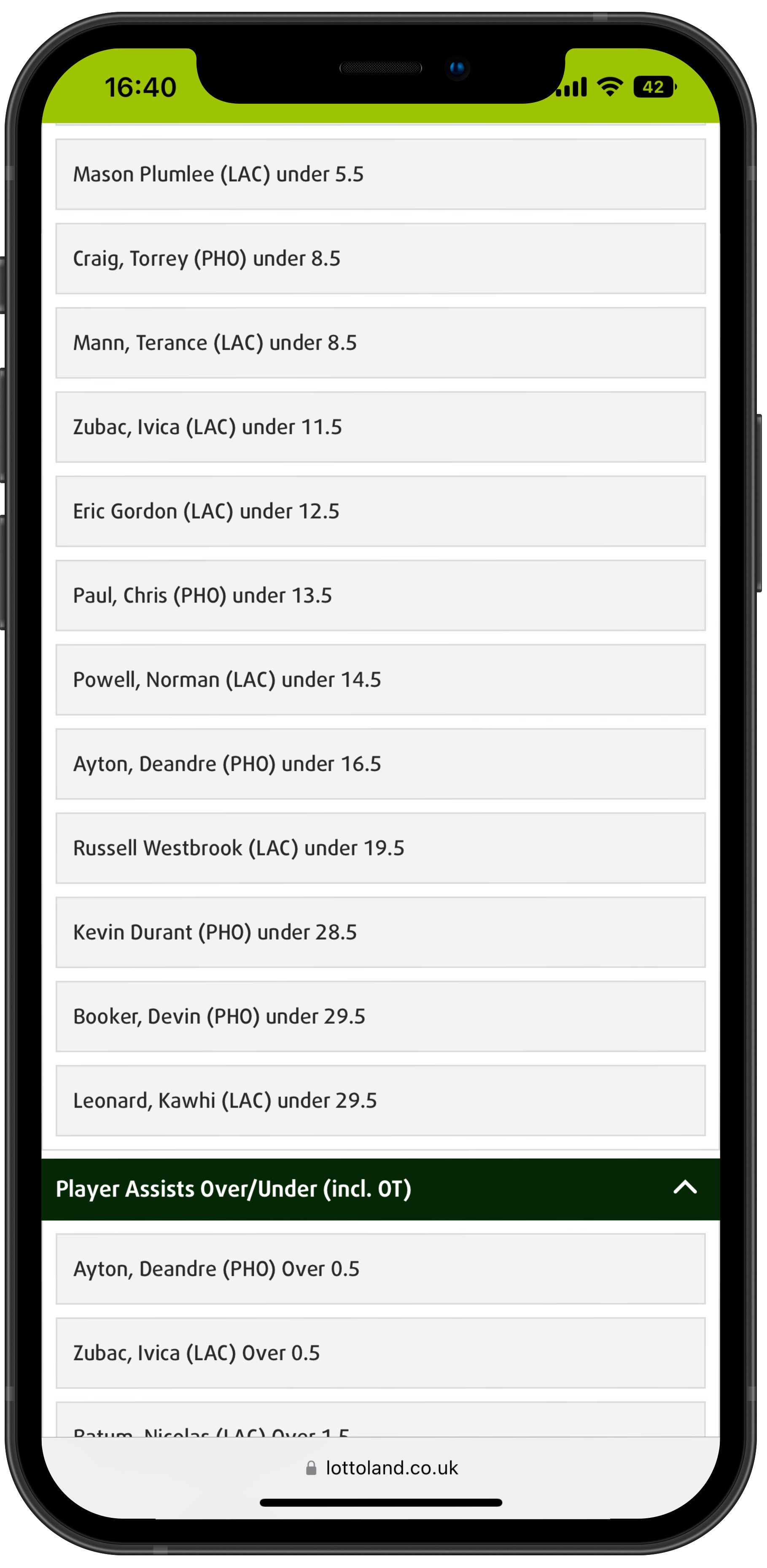Select Mason Plumlee (LAC) under 5.5
The image size is (767, 1568).
pyautogui.click(x=380, y=174)
